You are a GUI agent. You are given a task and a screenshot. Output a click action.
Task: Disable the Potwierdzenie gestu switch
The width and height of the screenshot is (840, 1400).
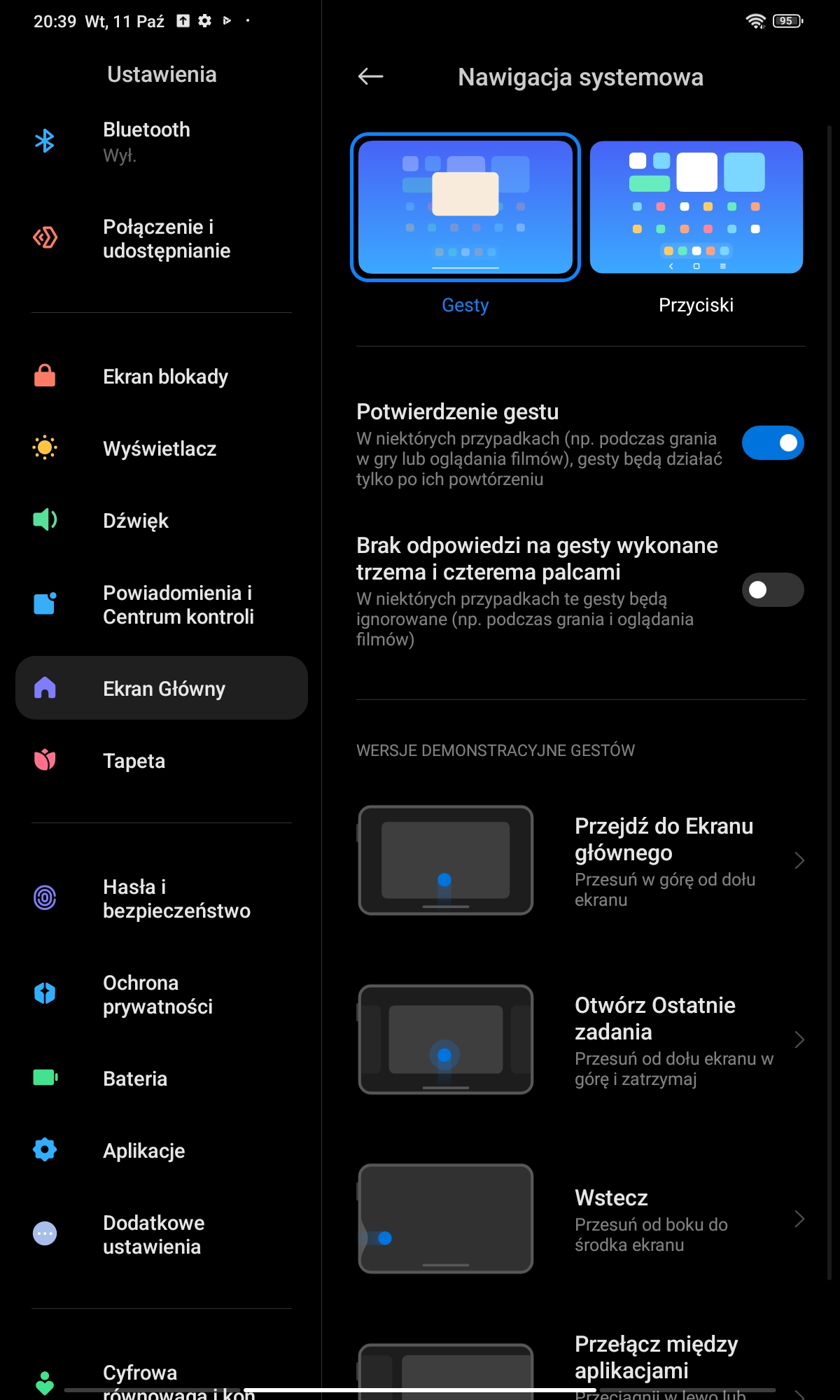773,443
